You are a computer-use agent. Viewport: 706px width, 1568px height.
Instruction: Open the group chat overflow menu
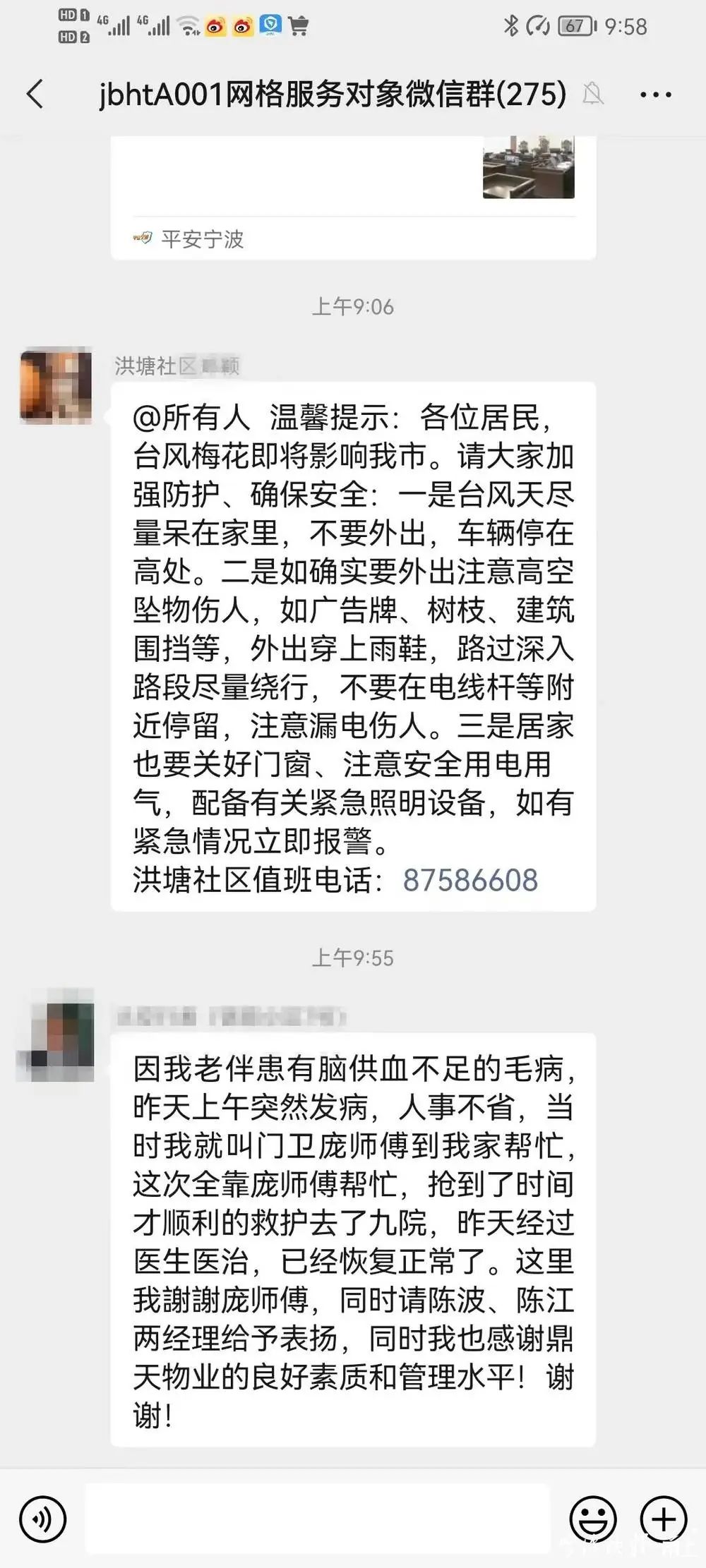(655, 95)
